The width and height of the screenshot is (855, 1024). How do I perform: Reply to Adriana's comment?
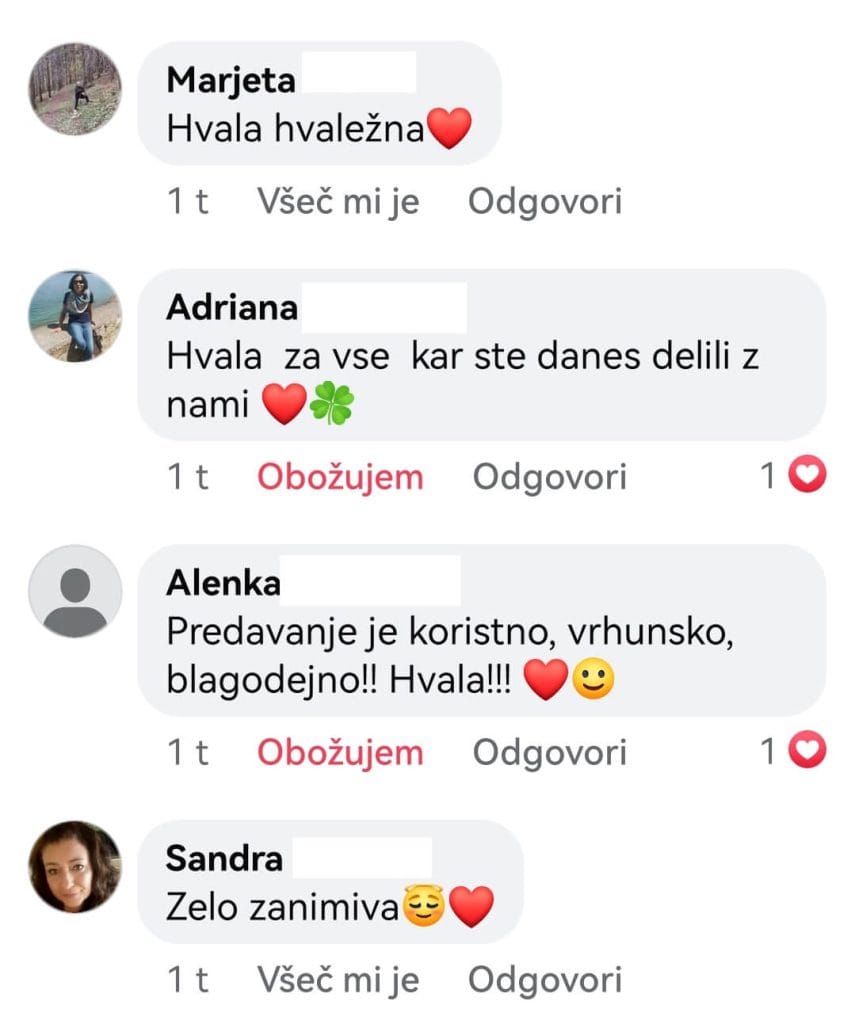(x=549, y=478)
